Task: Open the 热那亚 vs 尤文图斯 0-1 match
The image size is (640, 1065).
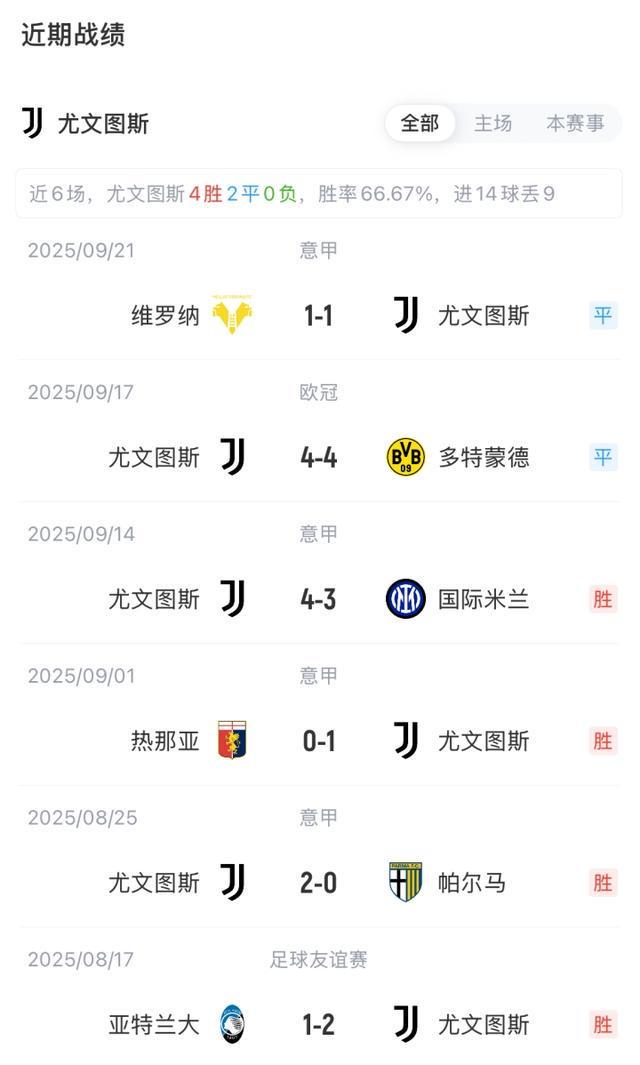Action: tap(319, 741)
